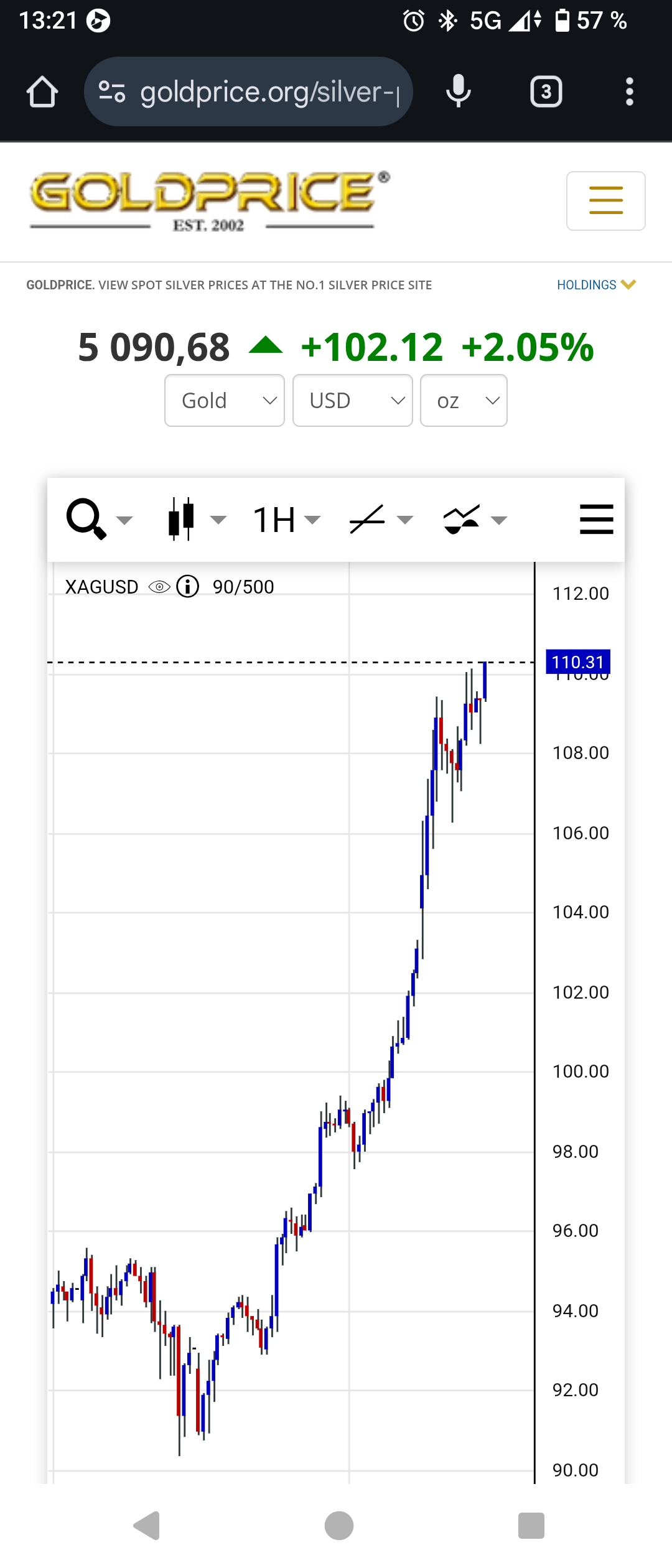672x1568 pixels.
Task: Open the chart settings menu
Action: coord(596,520)
